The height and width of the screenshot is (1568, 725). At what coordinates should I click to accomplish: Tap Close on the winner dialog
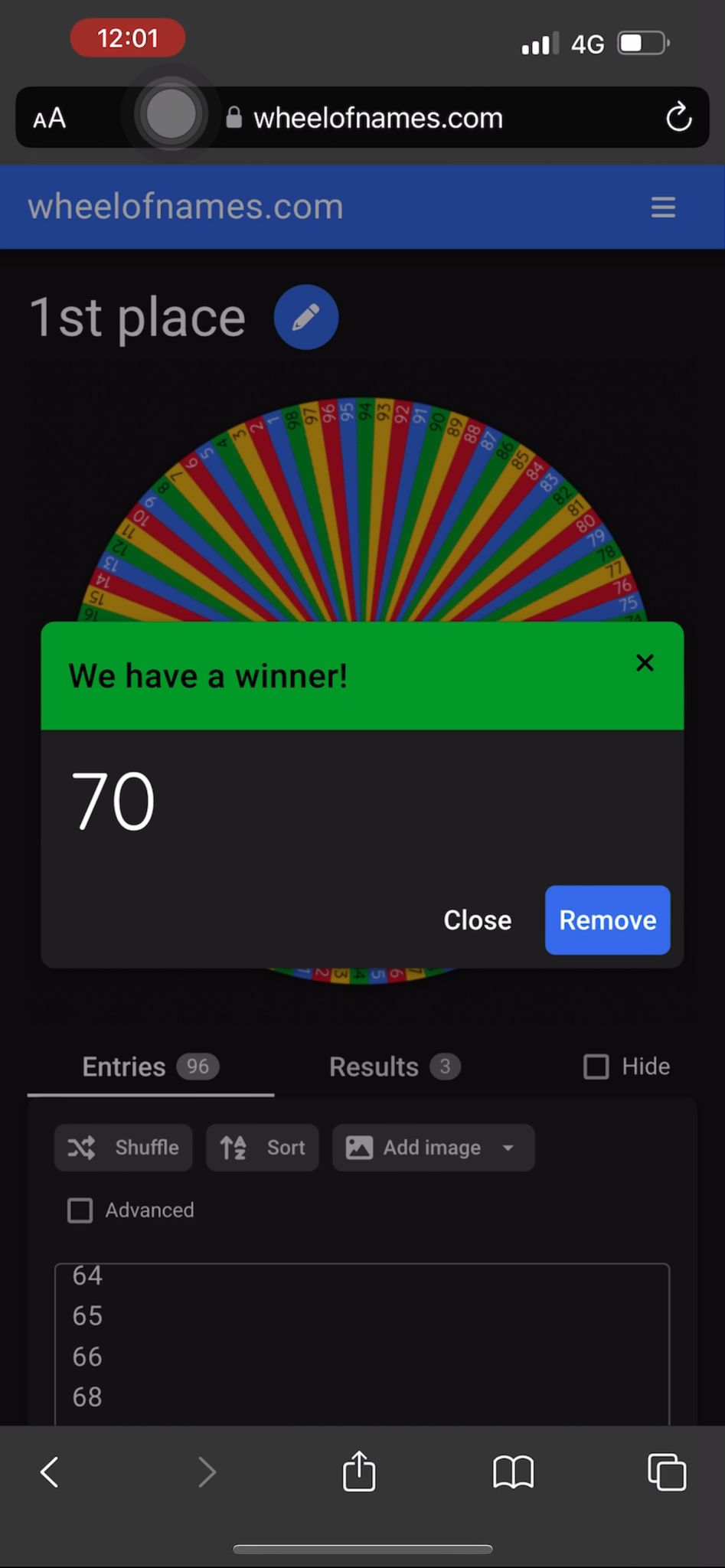click(x=477, y=920)
